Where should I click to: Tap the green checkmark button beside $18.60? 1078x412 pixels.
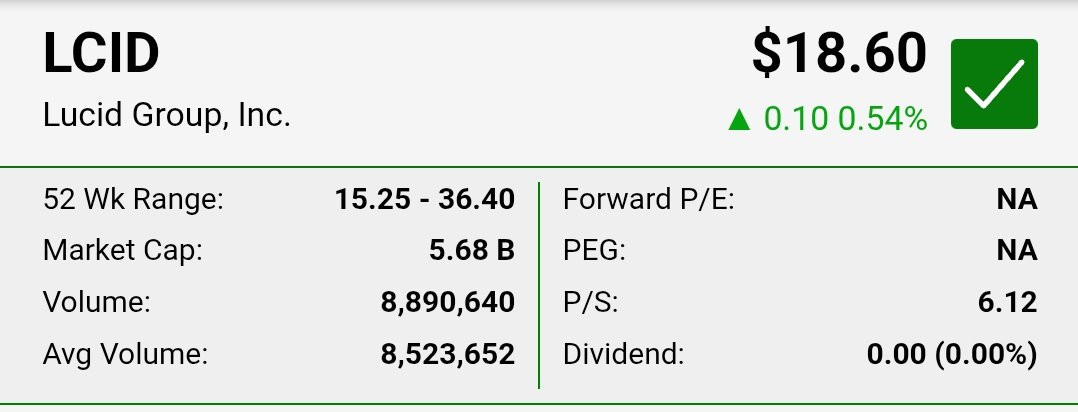993,84
